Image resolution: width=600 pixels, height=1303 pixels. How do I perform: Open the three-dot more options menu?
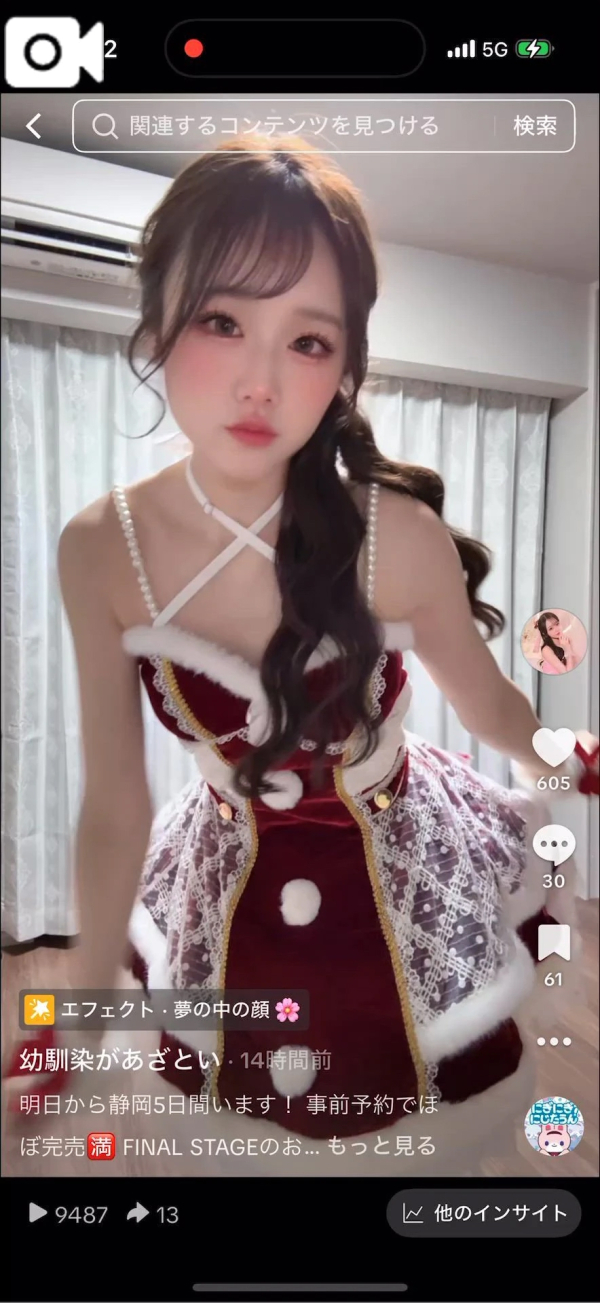tap(553, 1041)
